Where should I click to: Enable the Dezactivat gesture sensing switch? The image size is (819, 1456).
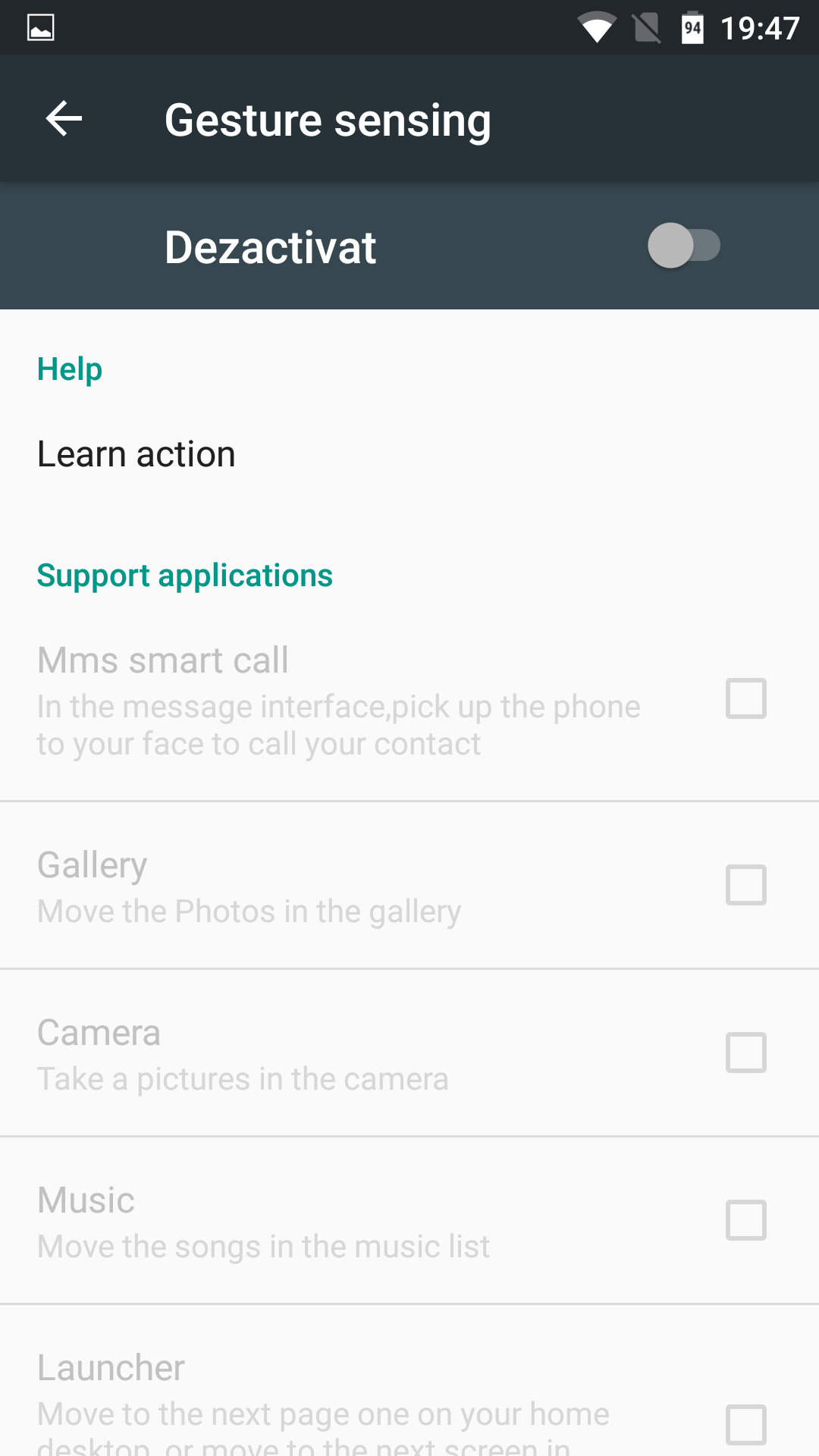683,246
